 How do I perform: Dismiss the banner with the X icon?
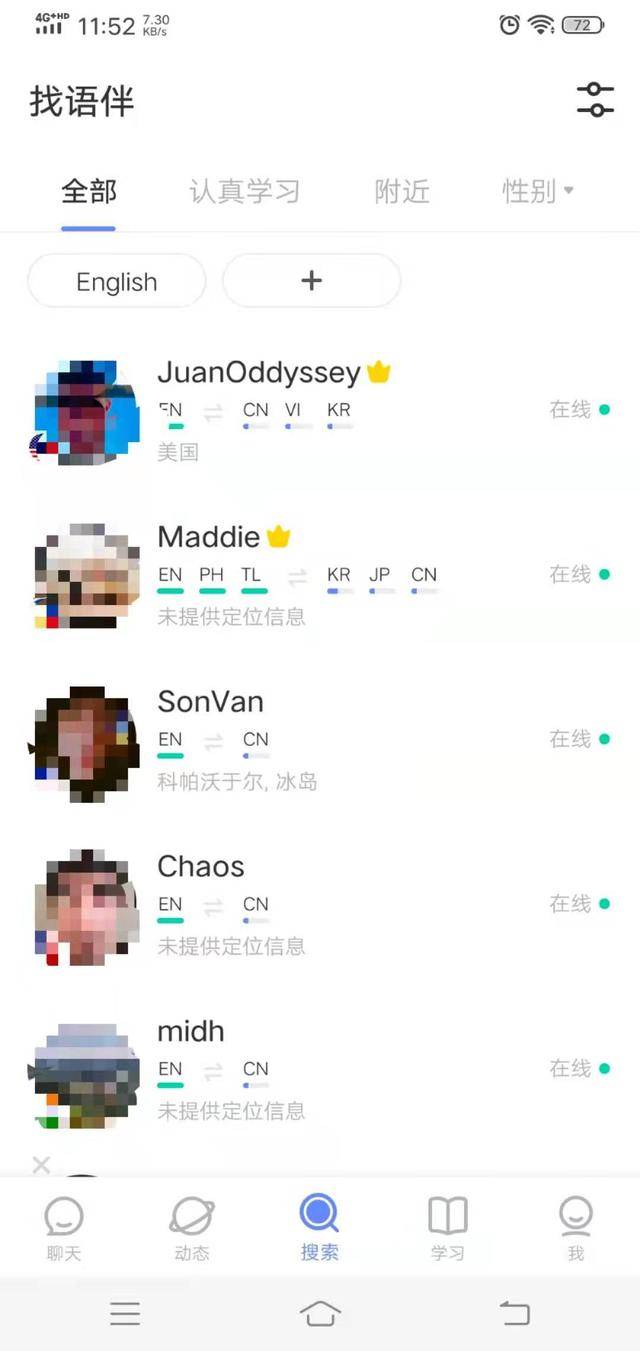41,1164
